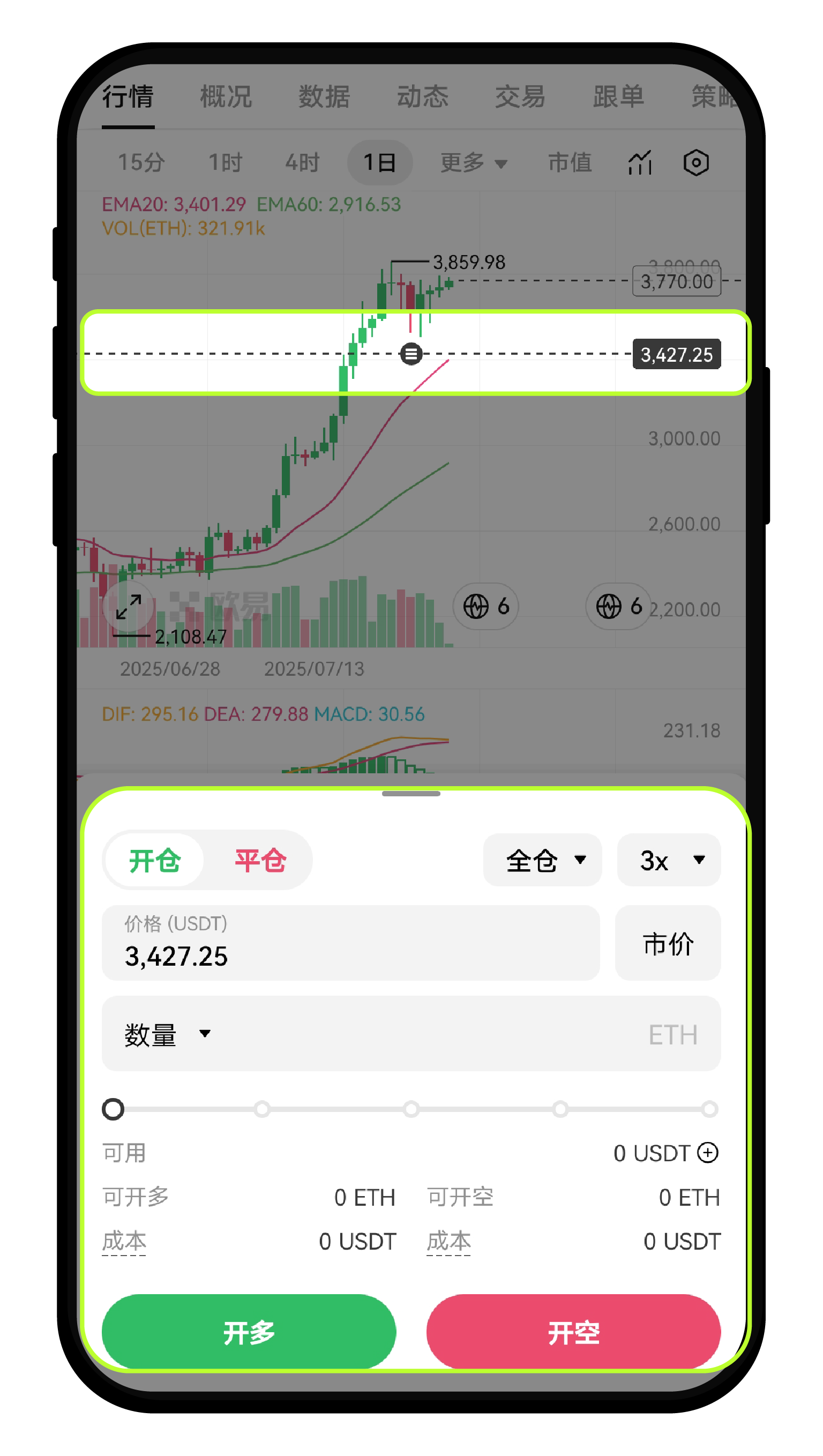
Task: Switch to the 平仓 close position mode
Action: 260,860
